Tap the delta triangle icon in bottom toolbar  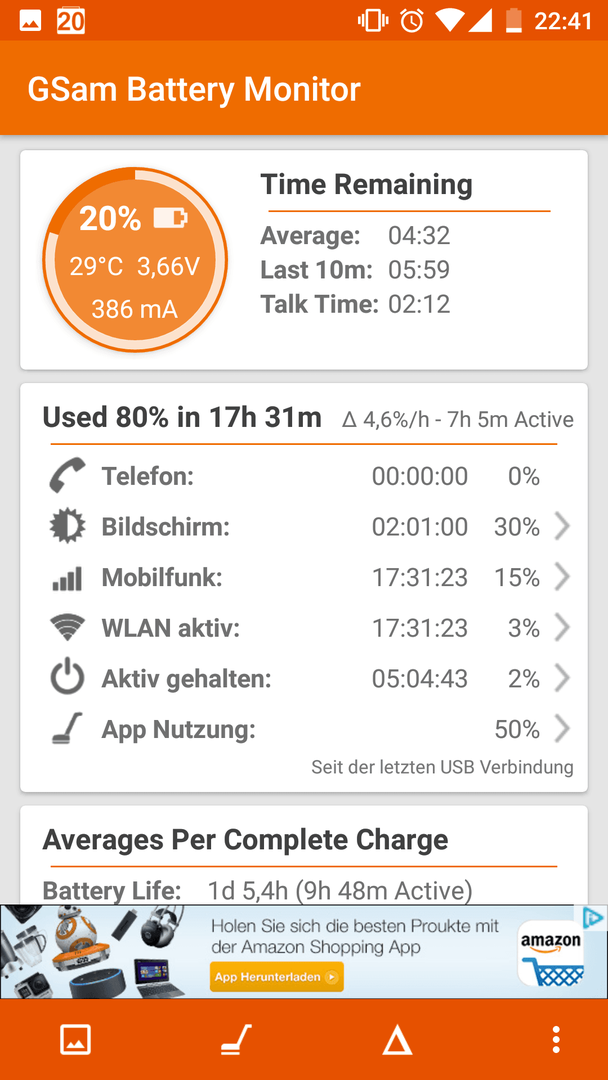(397, 1040)
